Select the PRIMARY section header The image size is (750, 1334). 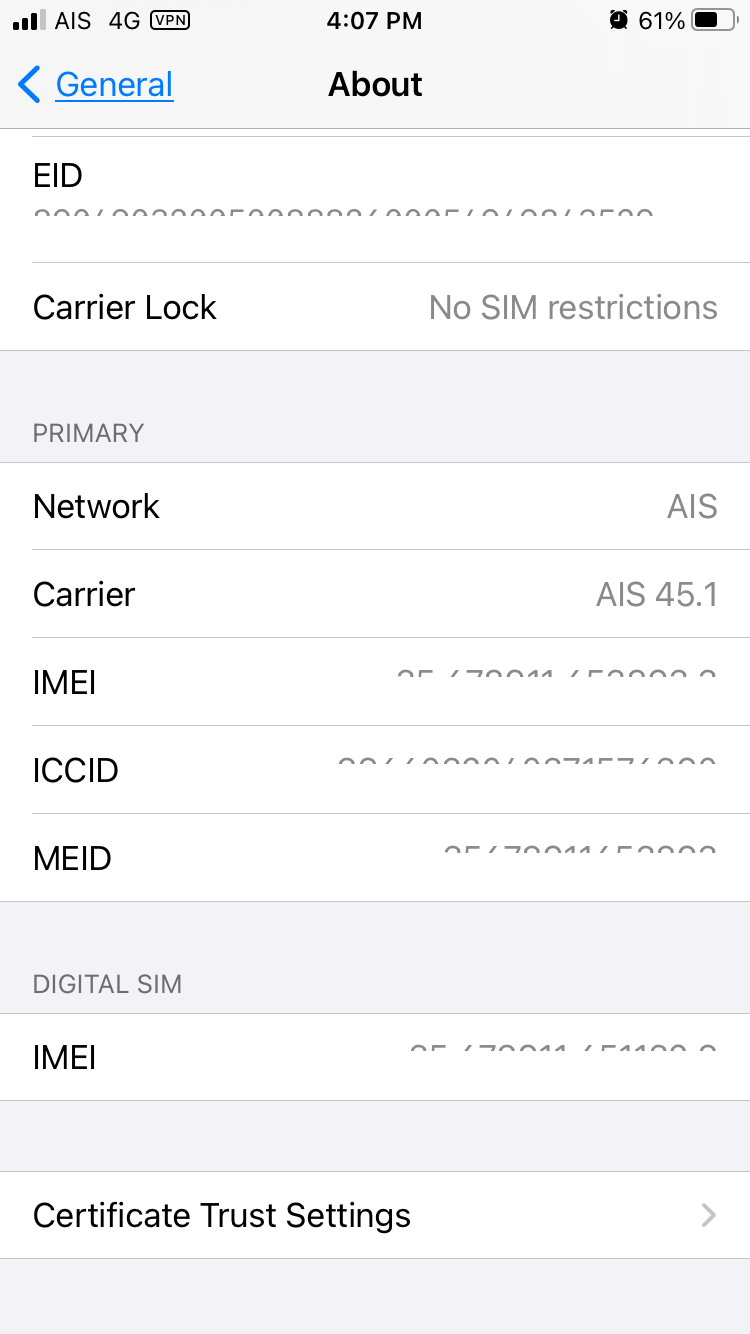click(x=88, y=433)
